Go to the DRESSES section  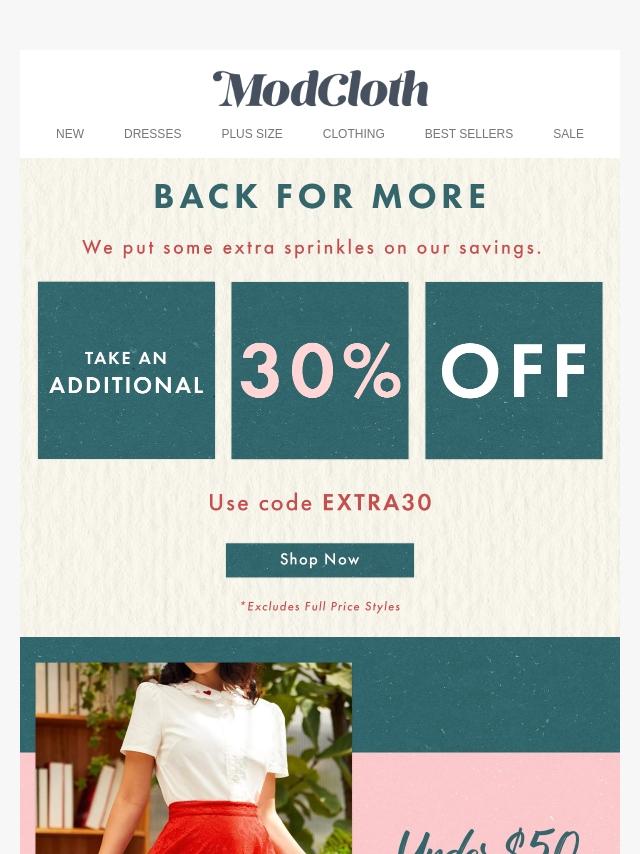point(152,134)
